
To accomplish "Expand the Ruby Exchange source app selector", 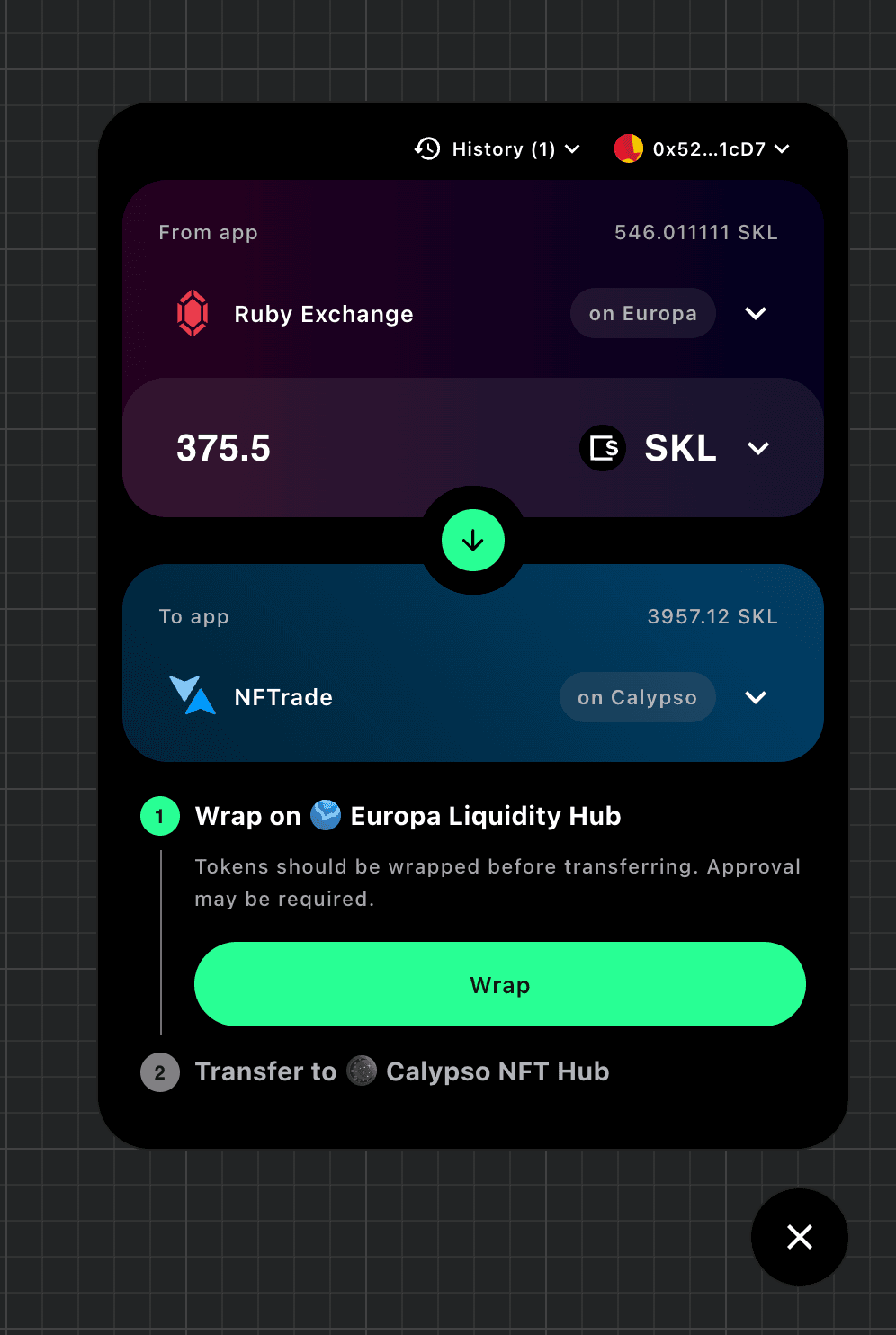I will 756,314.
